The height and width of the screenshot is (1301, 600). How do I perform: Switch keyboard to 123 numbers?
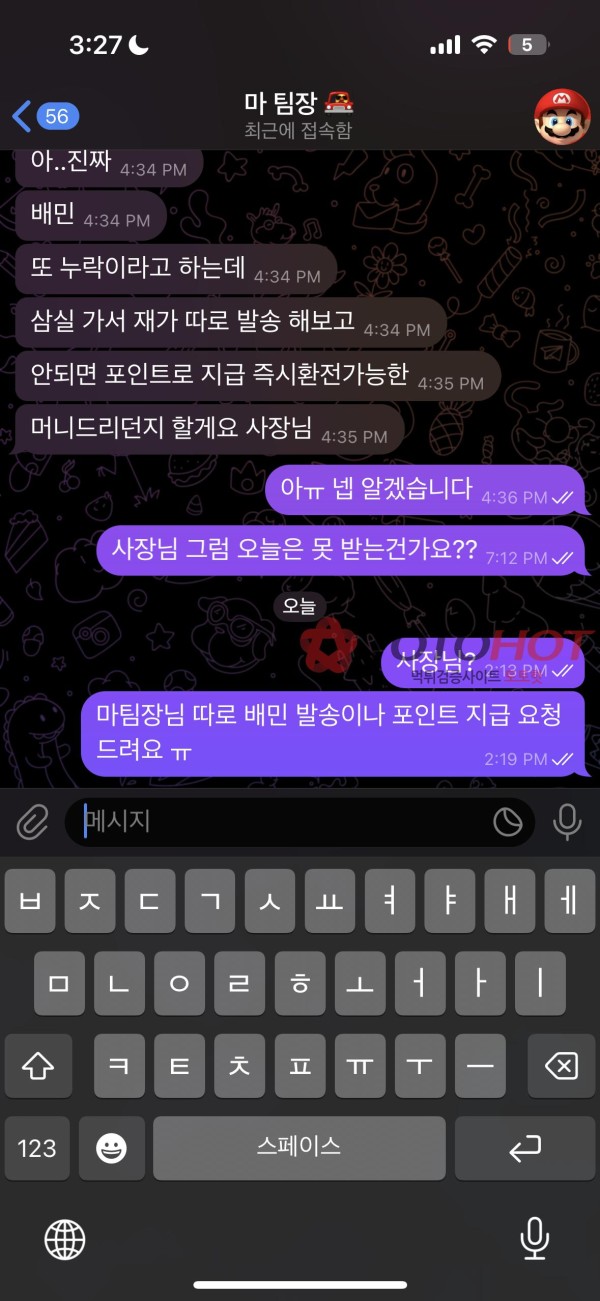click(x=37, y=1149)
